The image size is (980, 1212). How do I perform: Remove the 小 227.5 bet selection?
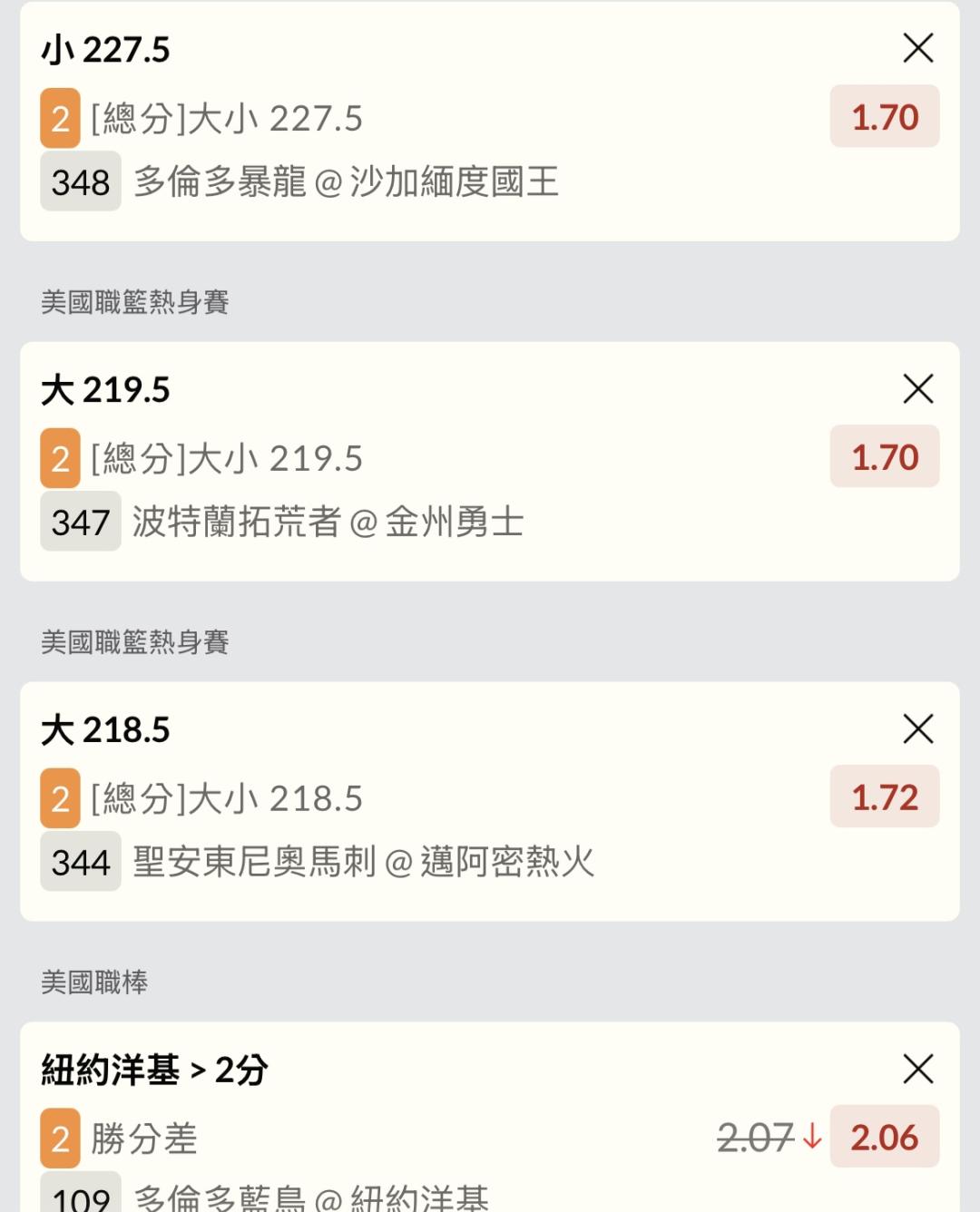[x=918, y=48]
